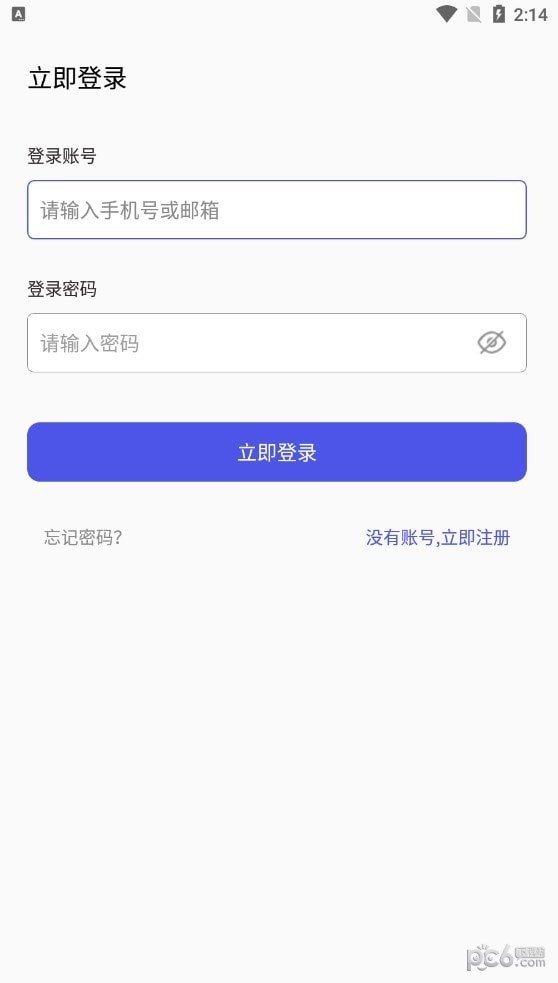Tap the phone or email account field
The image size is (558, 983).
[276, 209]
